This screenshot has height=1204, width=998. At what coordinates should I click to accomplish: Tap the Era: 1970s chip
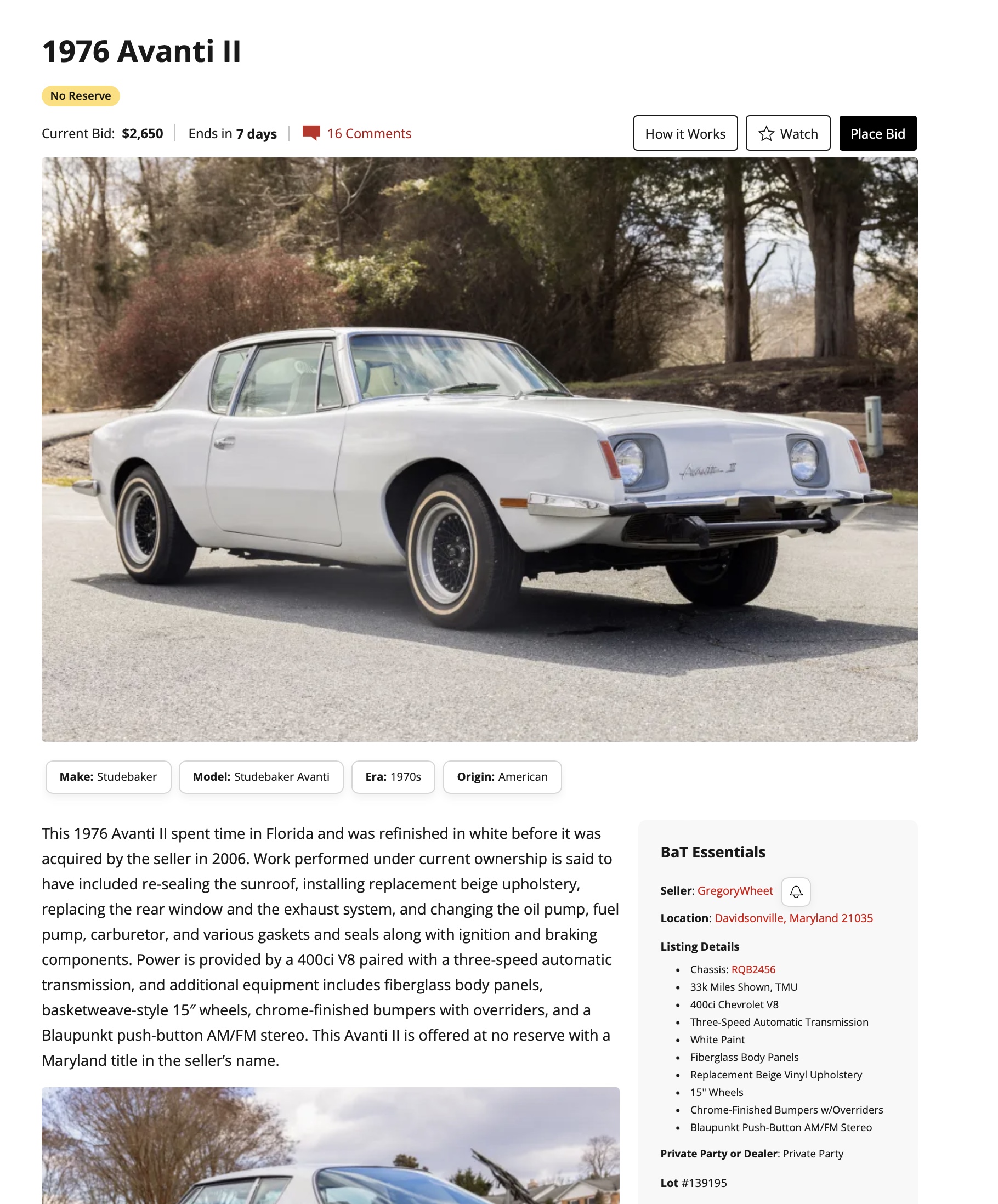[x=393, y=777]
